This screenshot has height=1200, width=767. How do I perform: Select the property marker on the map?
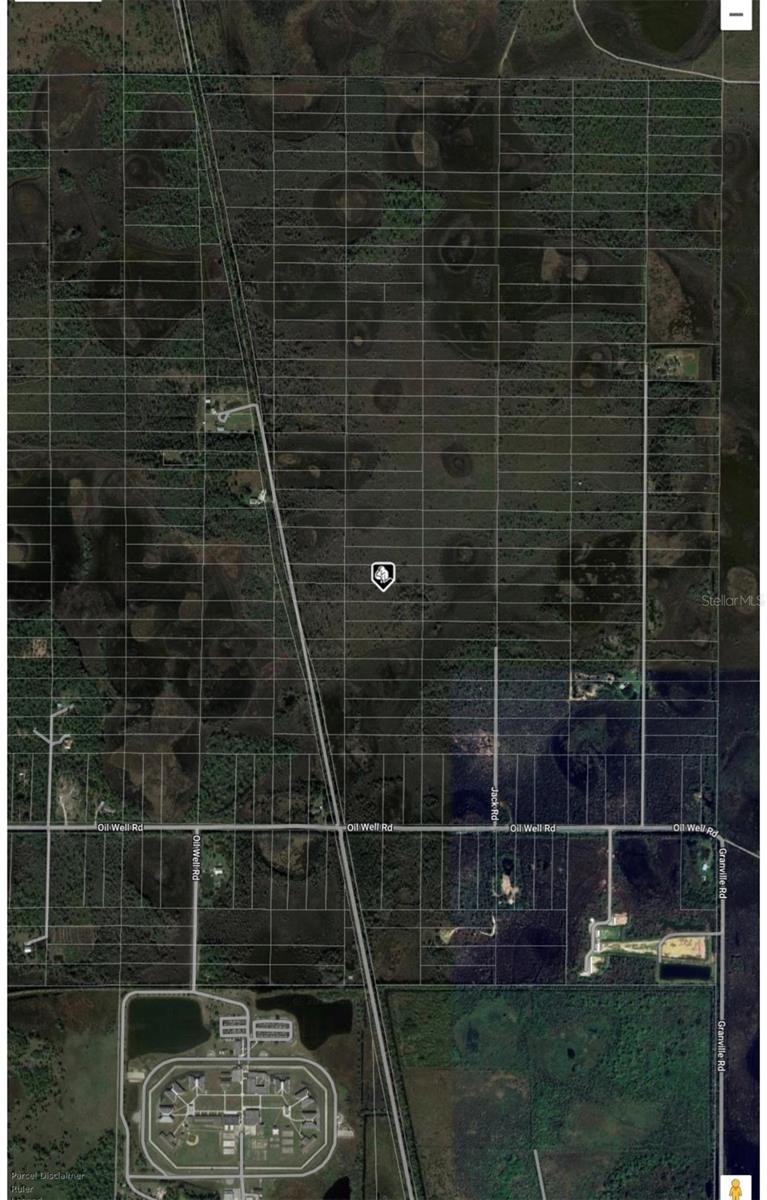(382, 575)
